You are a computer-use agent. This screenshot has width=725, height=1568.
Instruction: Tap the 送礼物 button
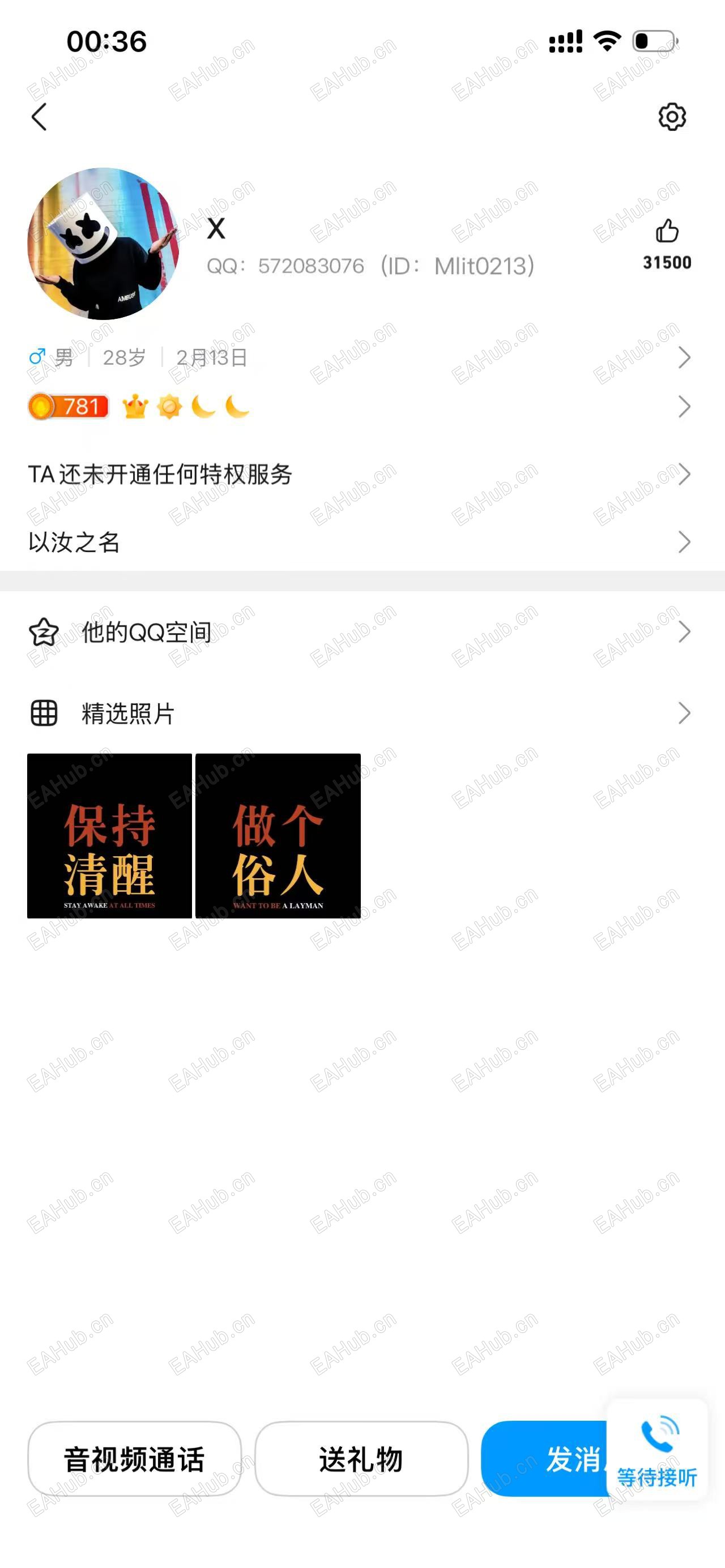[x=361, y=1459]
